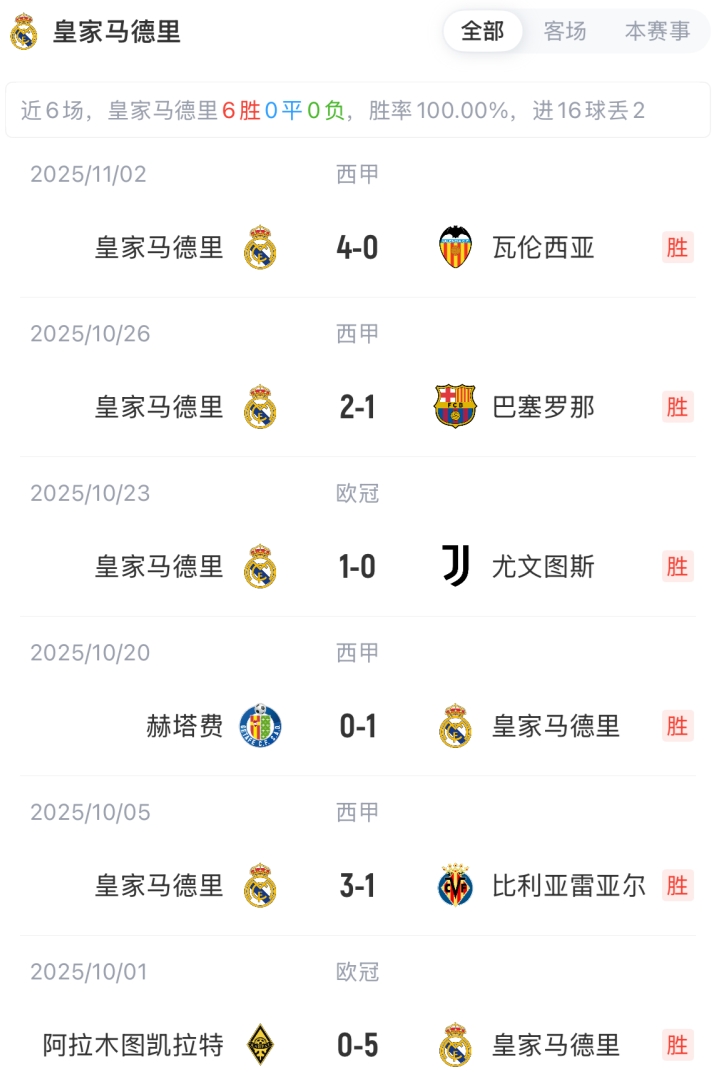View the 3-1 match against 比利亚雷亚尔
Image resolution: width=720 pixels, height=1081 pixels.
click(357, 886)
